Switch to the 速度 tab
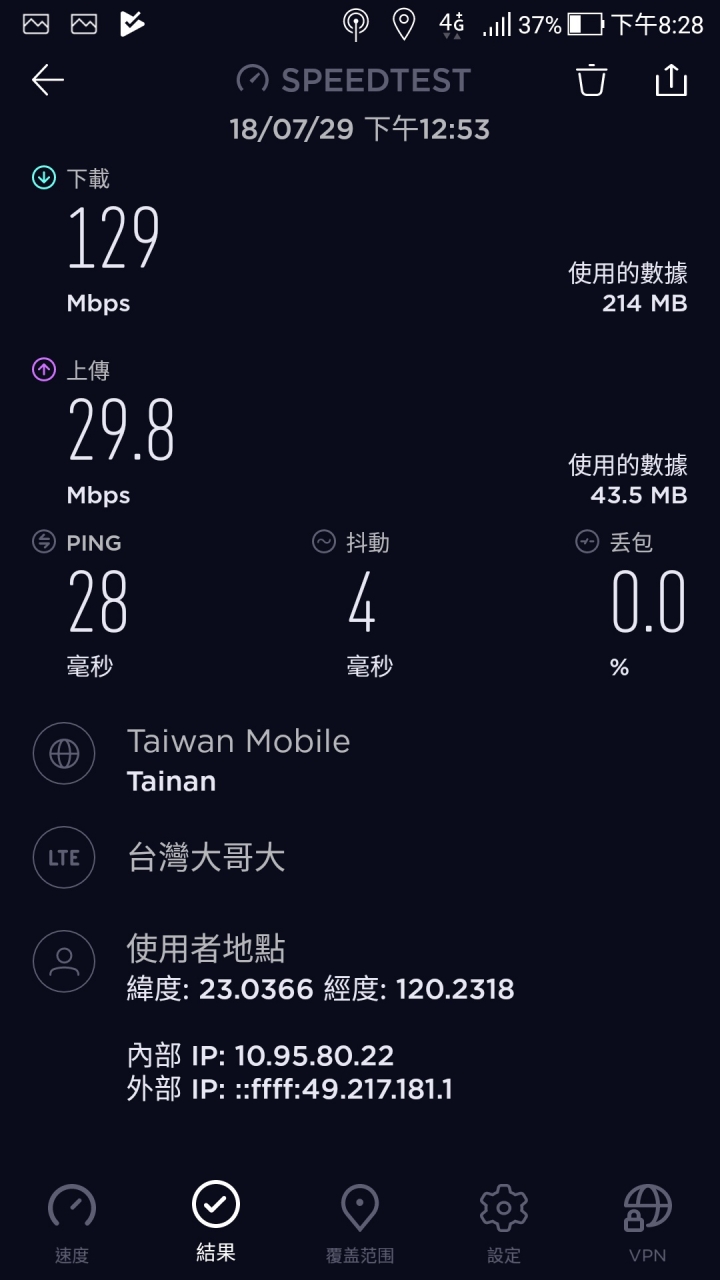 tap(72, 1223)
